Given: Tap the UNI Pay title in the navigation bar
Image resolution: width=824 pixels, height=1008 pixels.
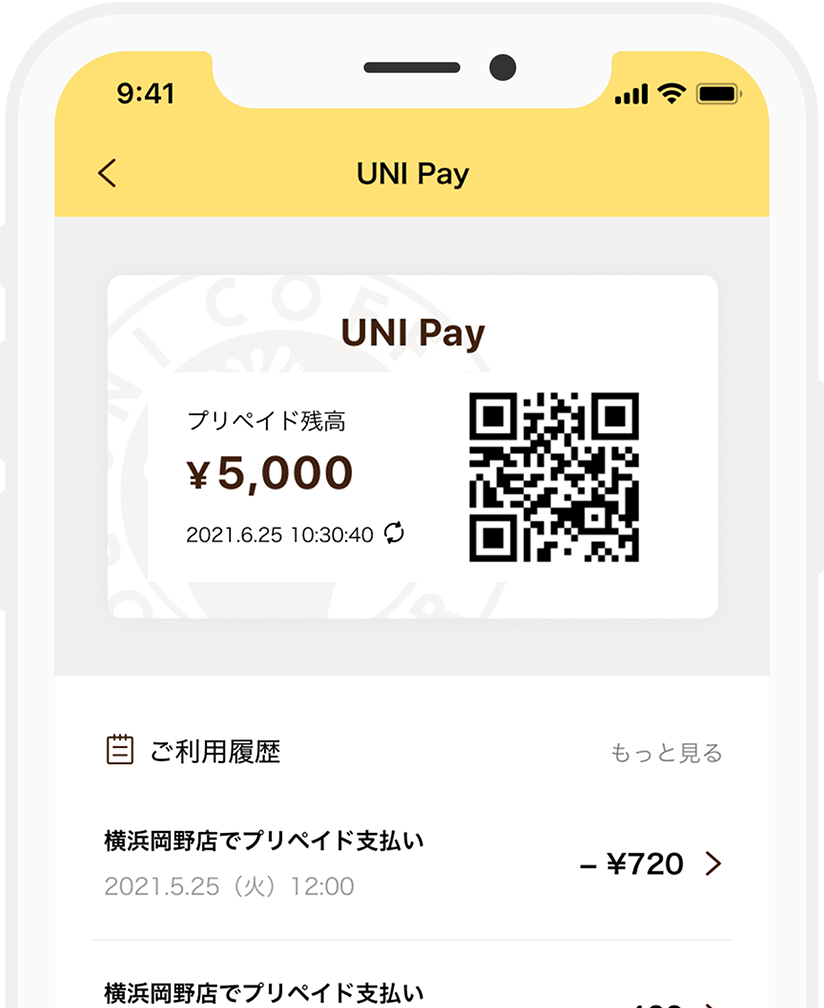Looking at the screenshot, I should coord(412,173).
